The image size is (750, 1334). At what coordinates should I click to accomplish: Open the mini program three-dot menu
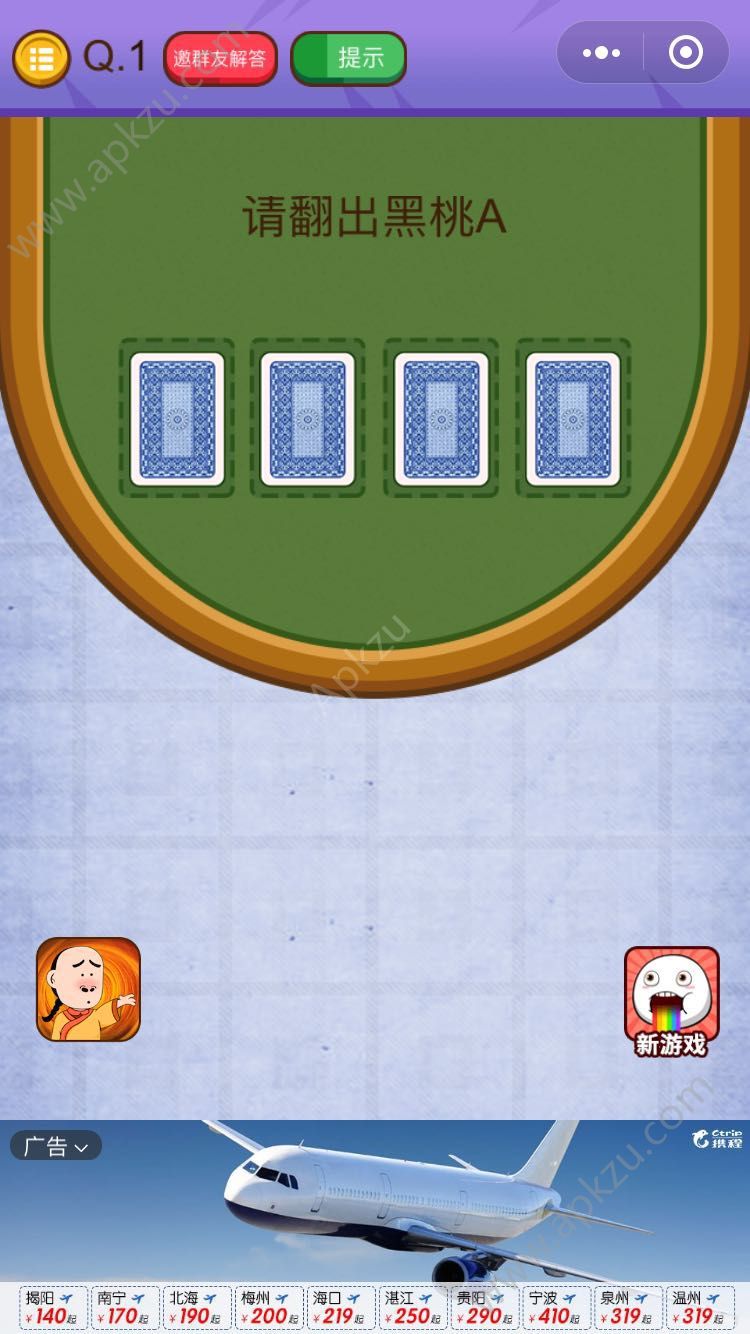pyautogui.click(x=600, y=53)
